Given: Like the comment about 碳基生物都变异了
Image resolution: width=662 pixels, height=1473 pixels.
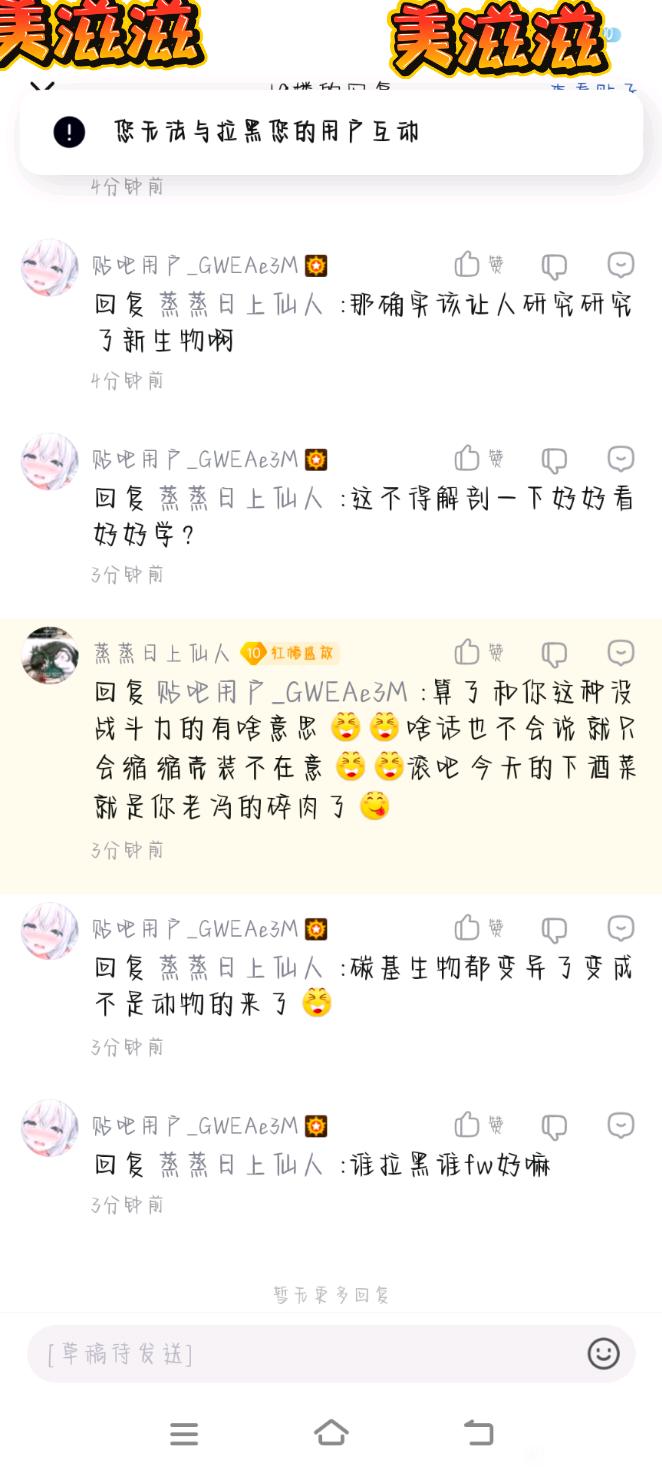Looking at the screenshot, I should [468, 928].
